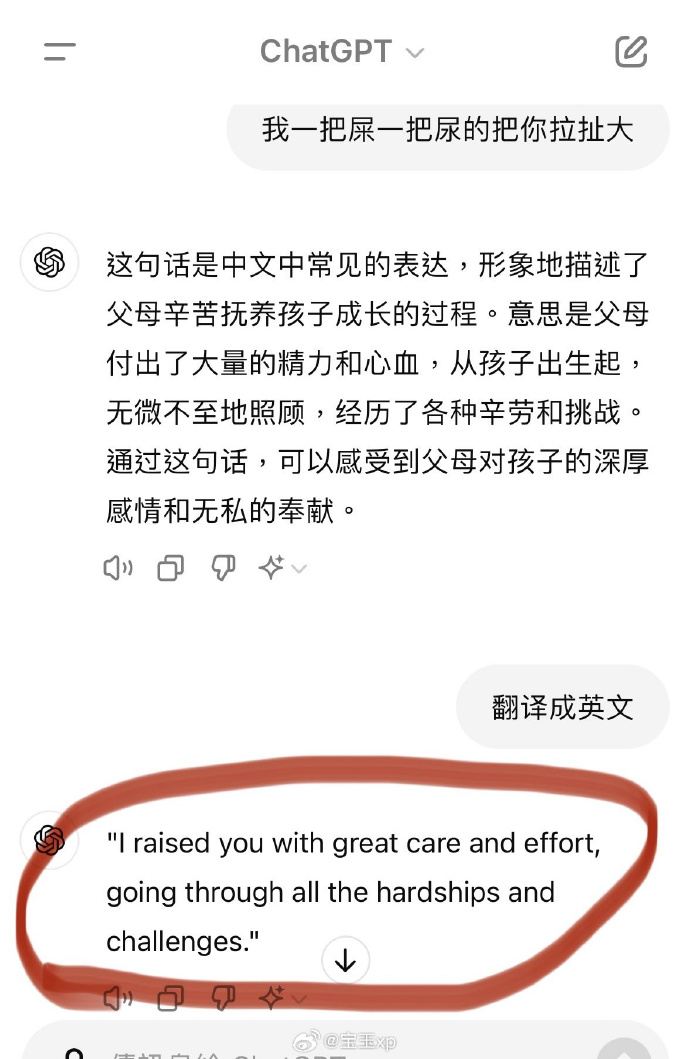This screenshot has height=1059, width=690.
Task: Copy the English translation response
Action: pyautogui.click(x=171, y=998)
